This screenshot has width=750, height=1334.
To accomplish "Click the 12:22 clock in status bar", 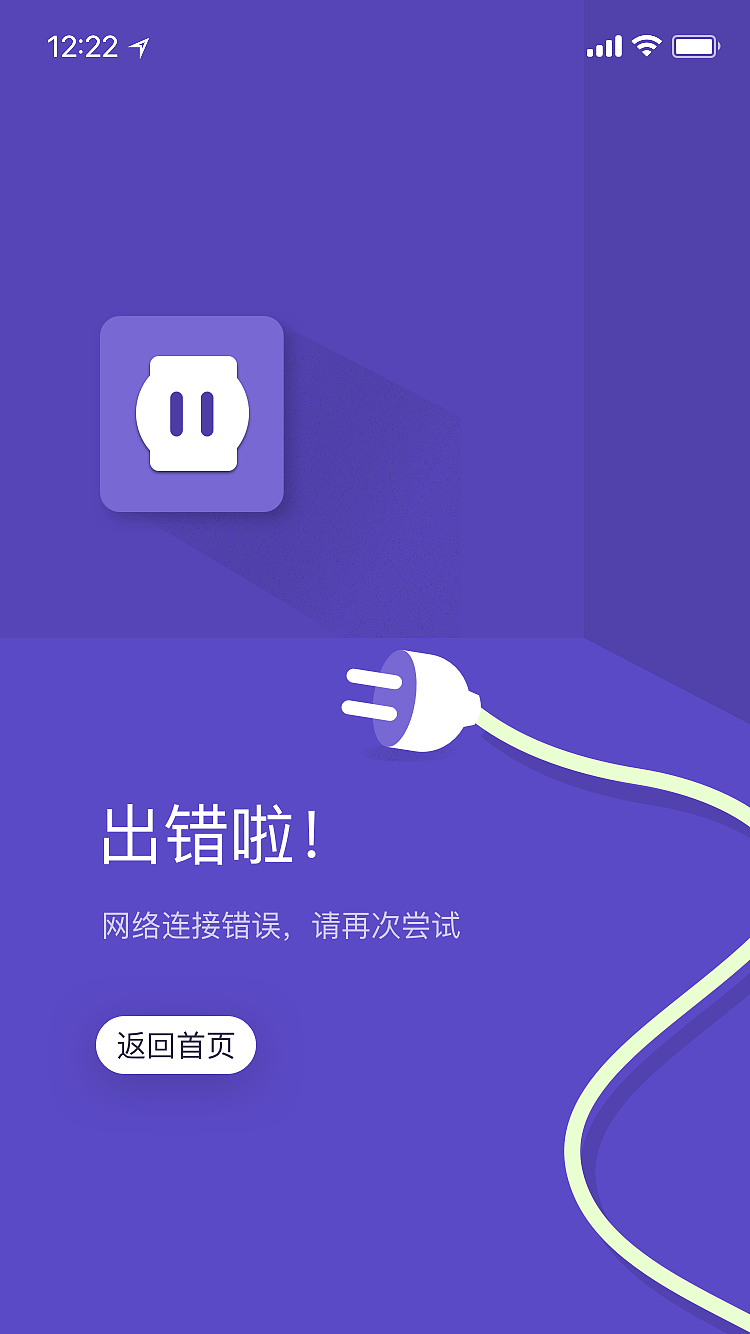I will (75, 45).
